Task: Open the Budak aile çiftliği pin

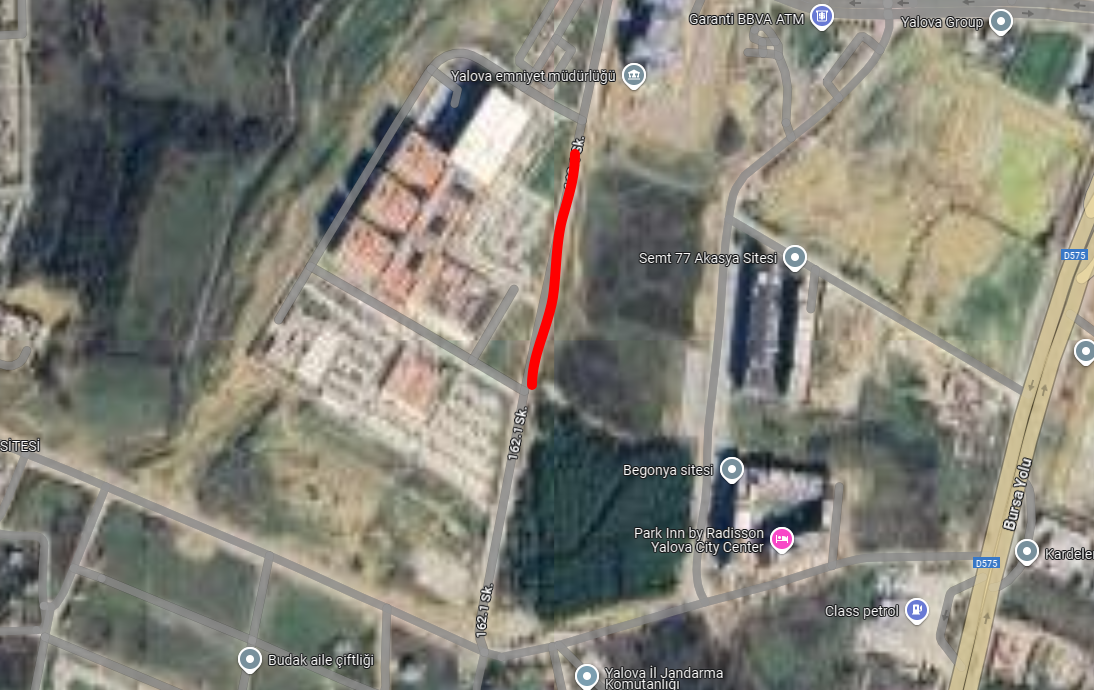Action: click(x=250, y=660)
